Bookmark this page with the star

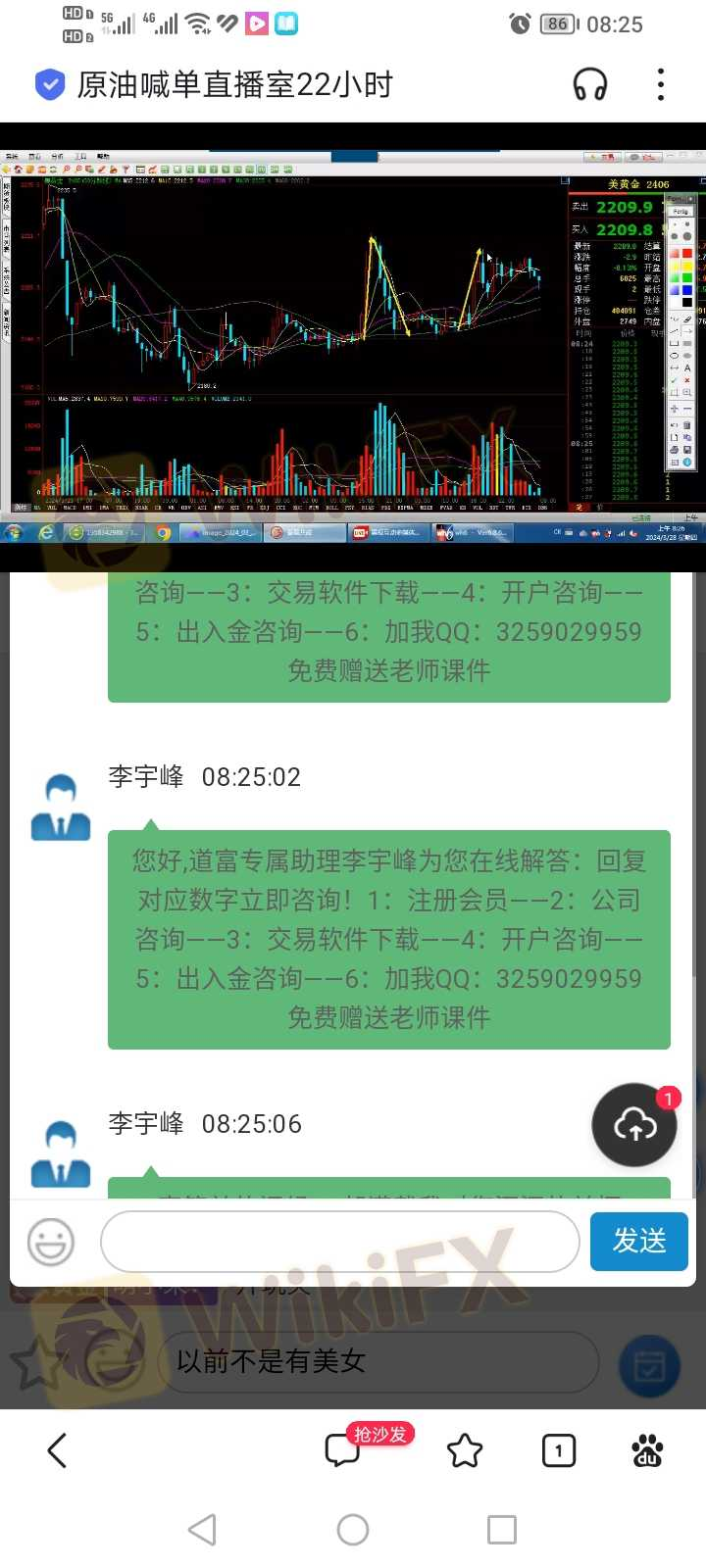(x=465, y=1450)
